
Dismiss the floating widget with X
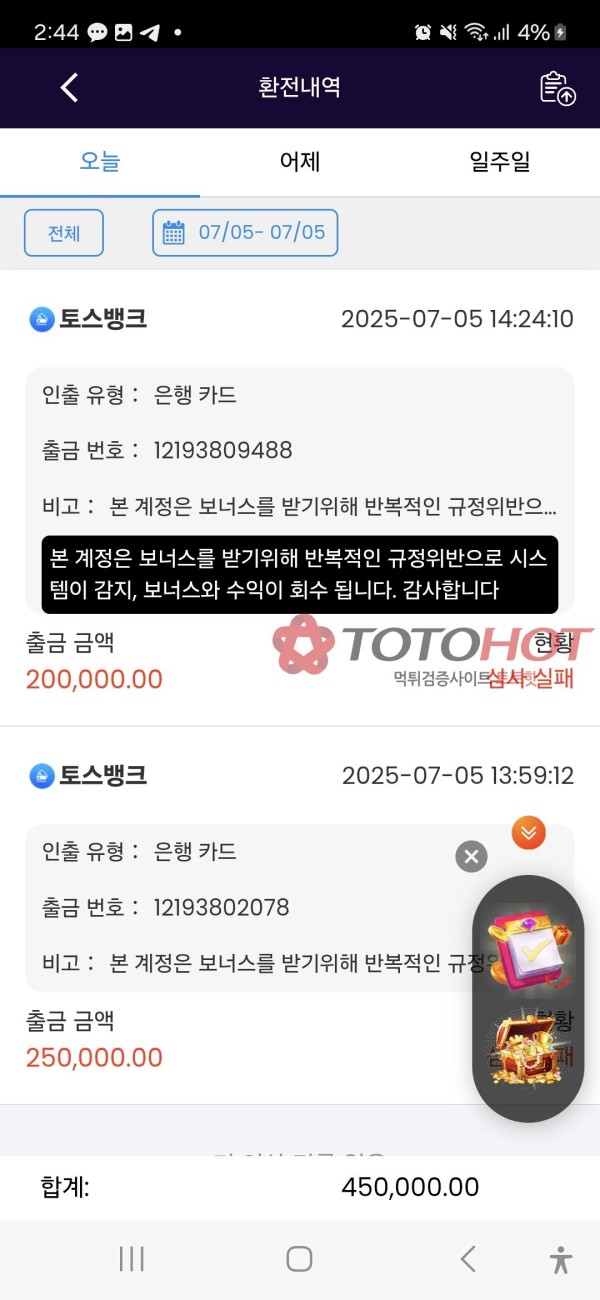[x=471, y=856]
